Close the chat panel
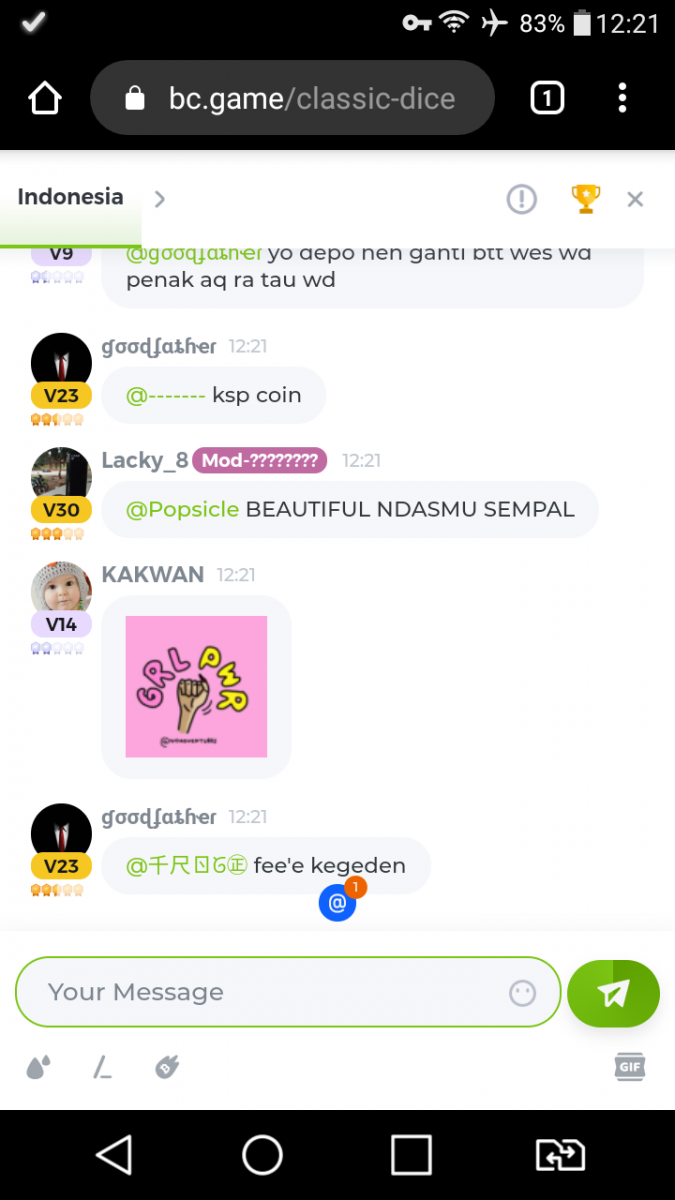This screenshot has width=675, height=1200. [x=635, y=199]
